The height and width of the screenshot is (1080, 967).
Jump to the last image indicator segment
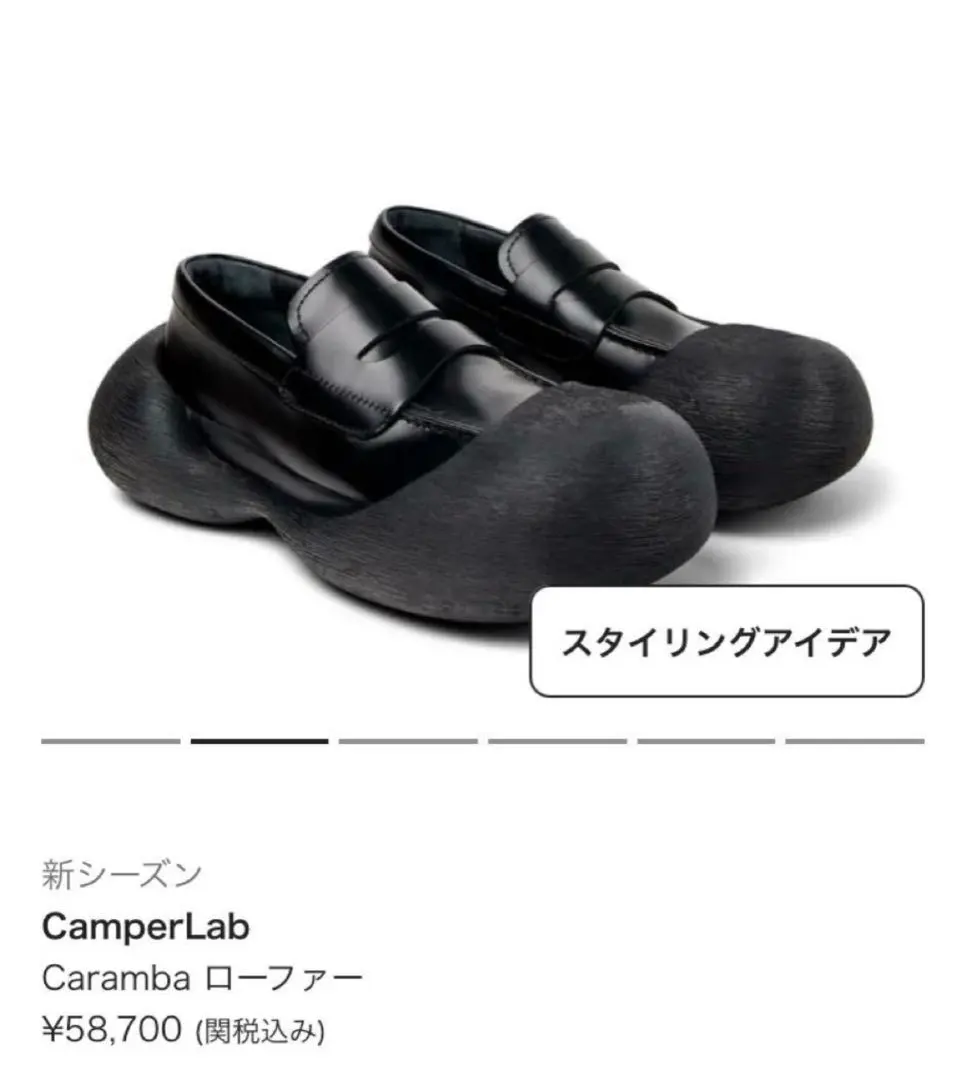coord(854,741)
